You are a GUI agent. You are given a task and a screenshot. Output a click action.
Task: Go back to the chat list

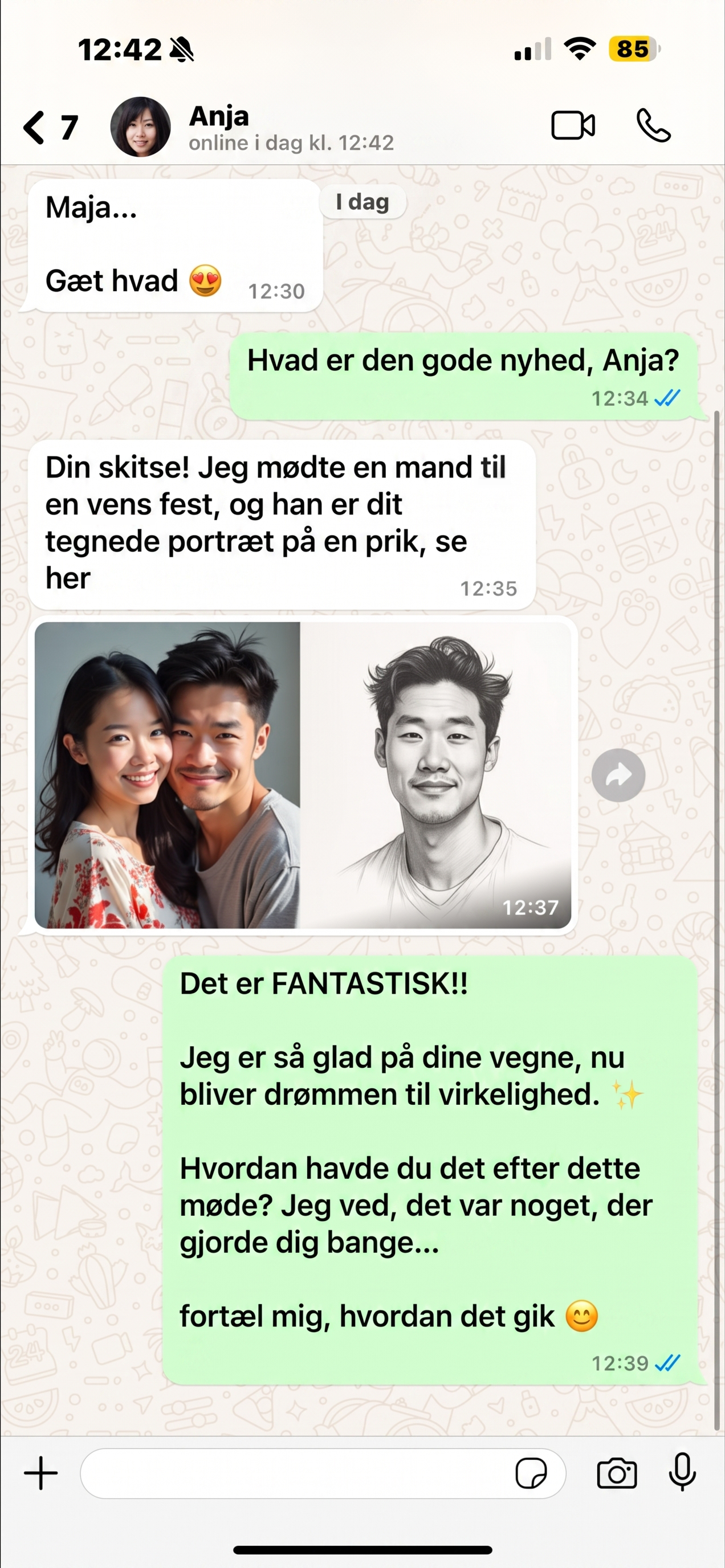50,128
